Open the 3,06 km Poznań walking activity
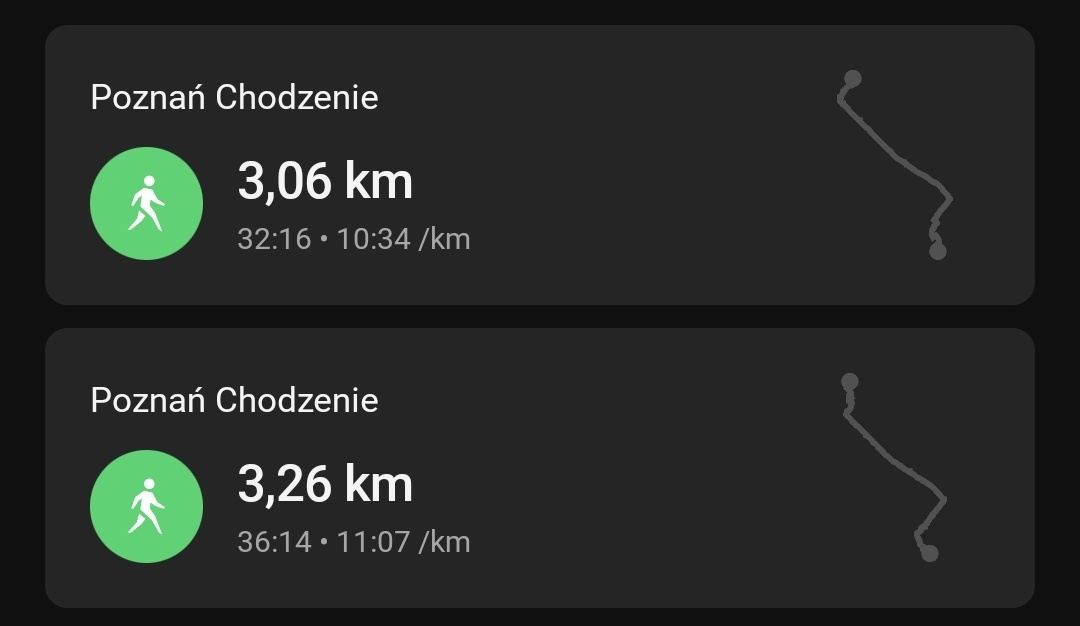This screenshot has height=626, width=1080. click(540, 165)
